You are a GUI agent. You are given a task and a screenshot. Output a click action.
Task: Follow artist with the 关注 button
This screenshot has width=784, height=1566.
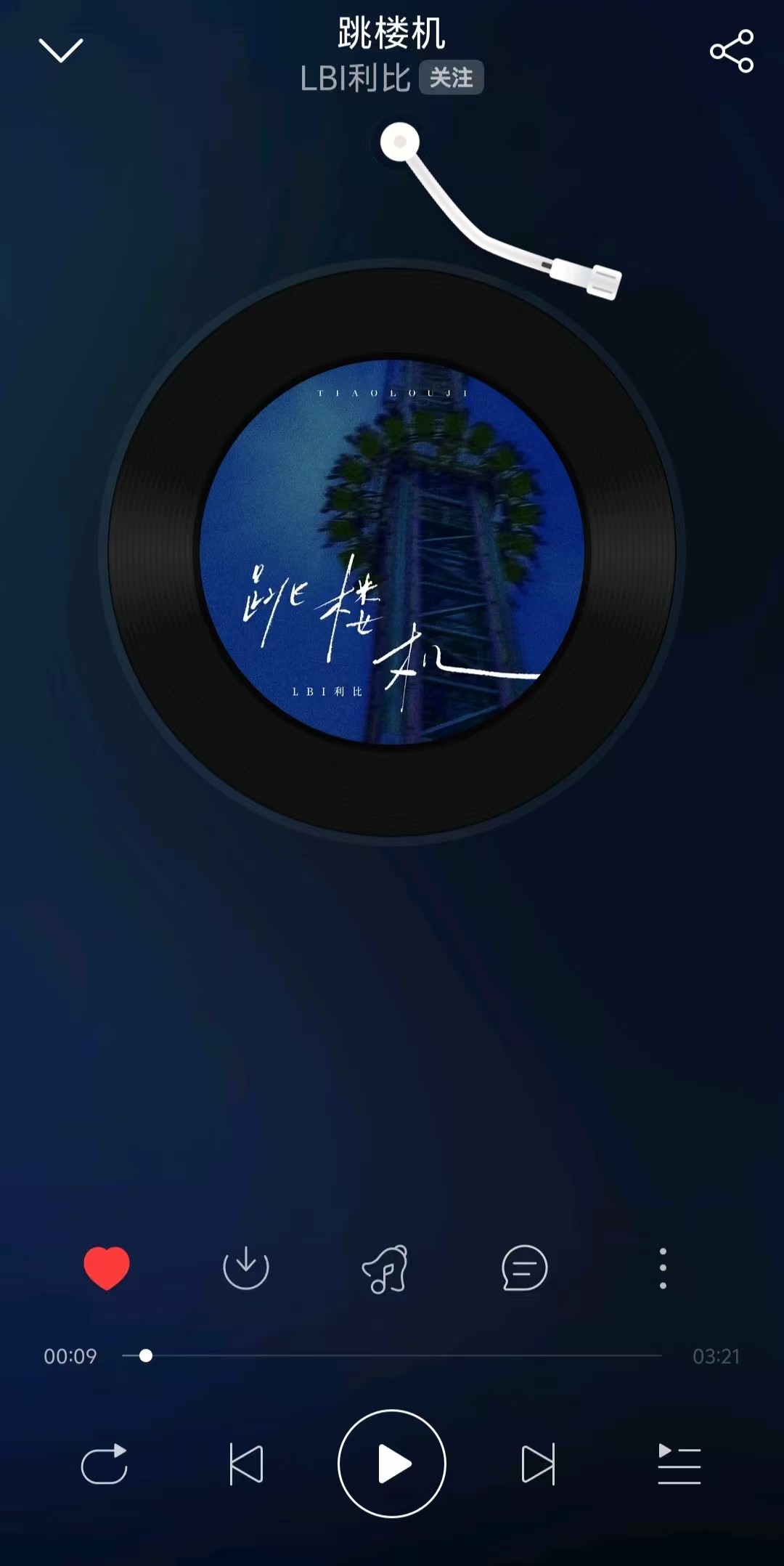tap(451, 78)
